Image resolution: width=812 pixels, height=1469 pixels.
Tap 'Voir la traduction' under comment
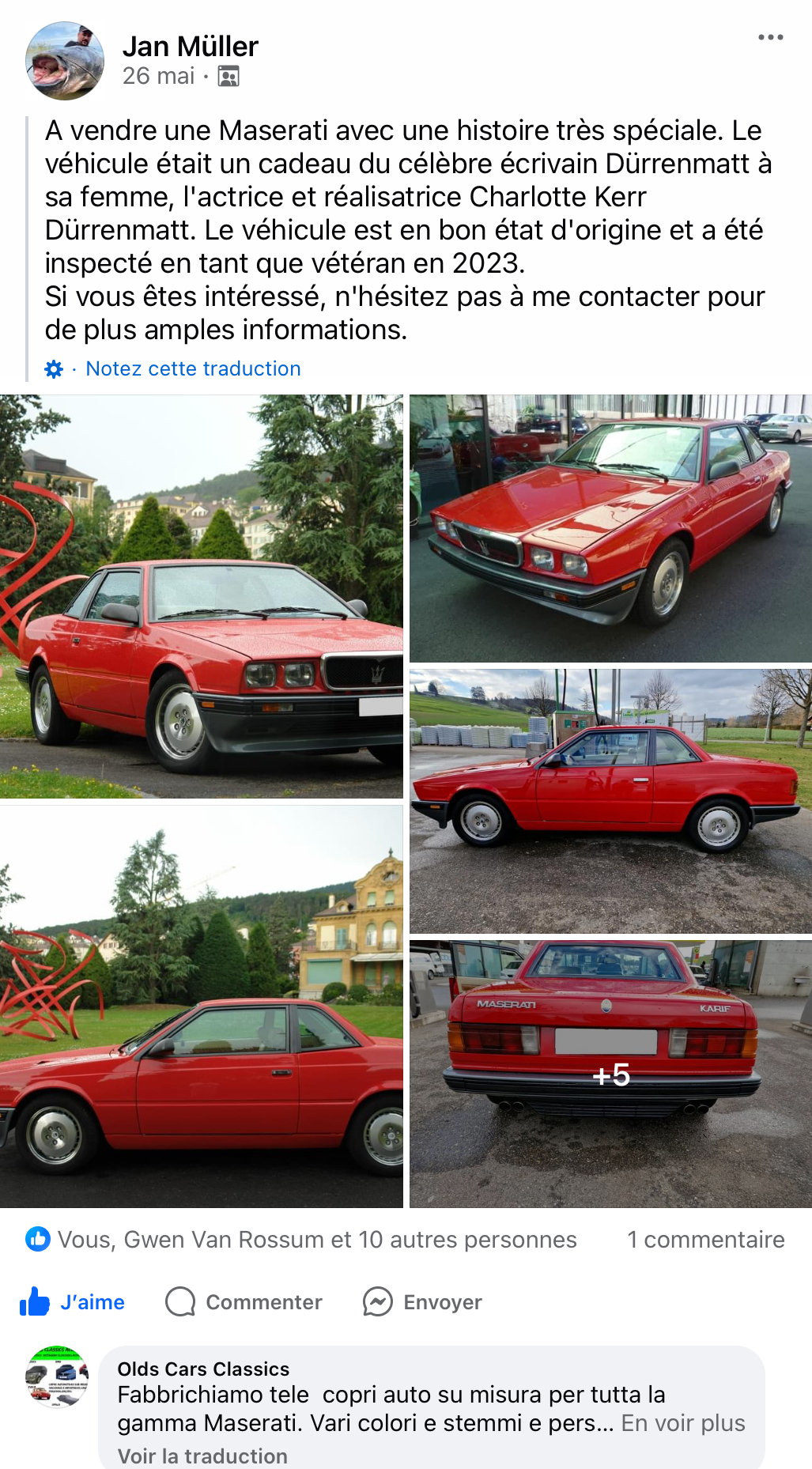coord(202,1456)
